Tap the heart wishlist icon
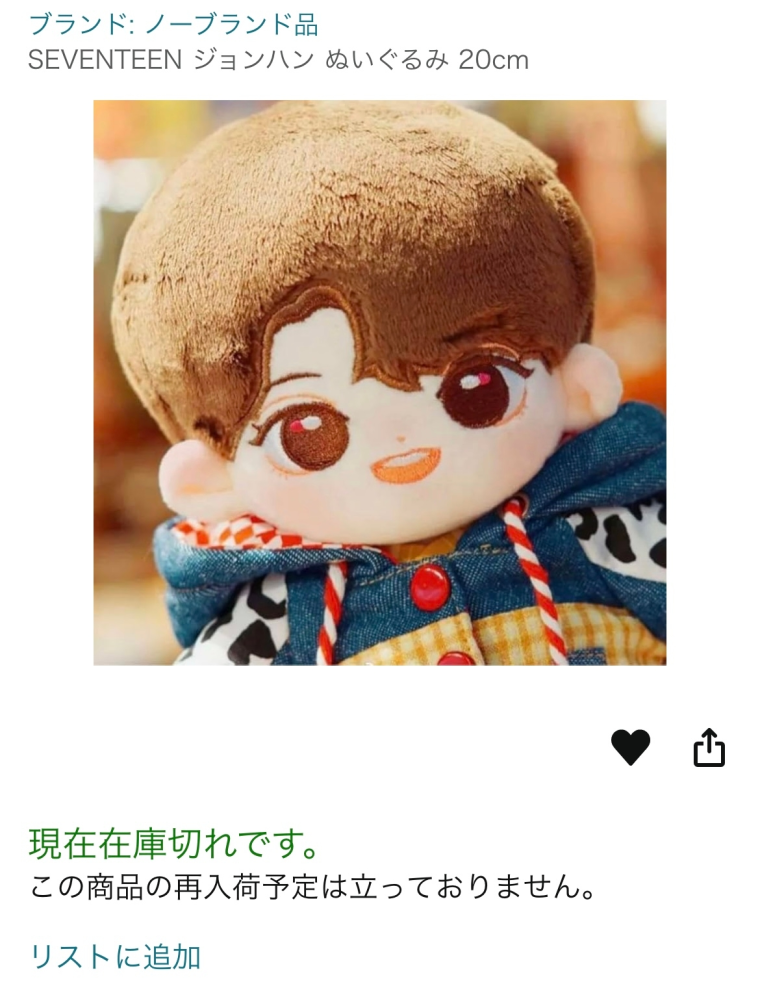Image resolution: width=760 pixels, height=999 pixels. point(630,747)
